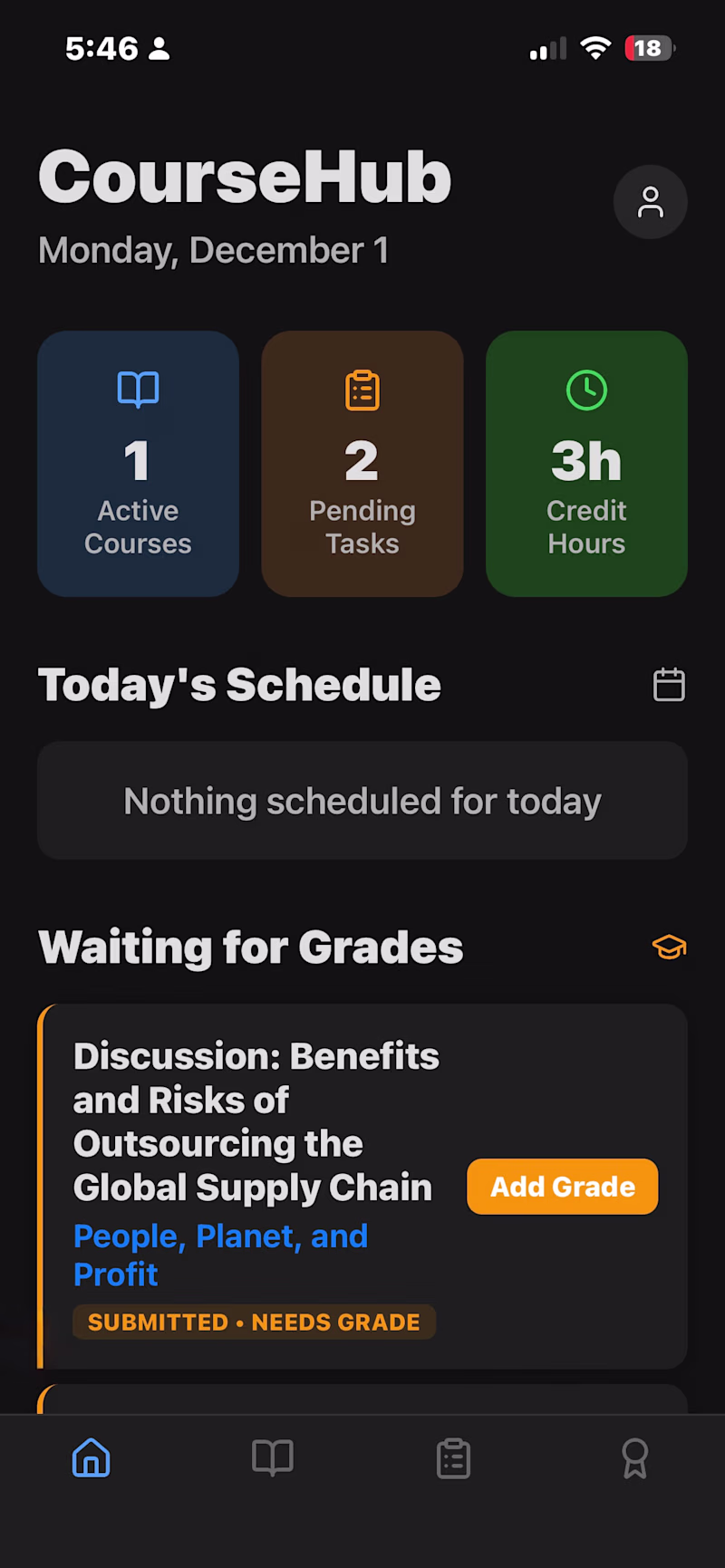Go to the tasks clipboard tab
This screenshot has width=725, height=1568.
(453, 1458)
